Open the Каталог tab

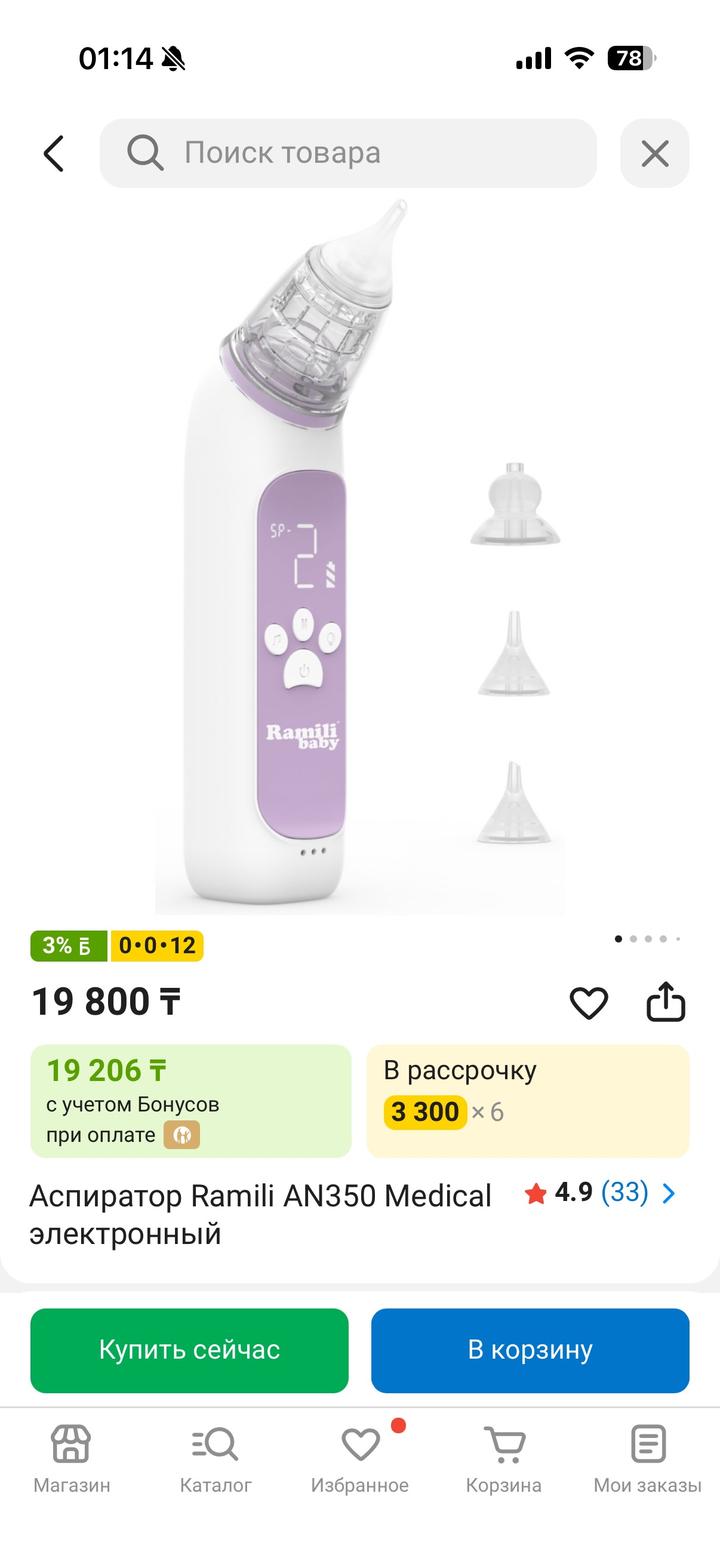click(216, 1458)
